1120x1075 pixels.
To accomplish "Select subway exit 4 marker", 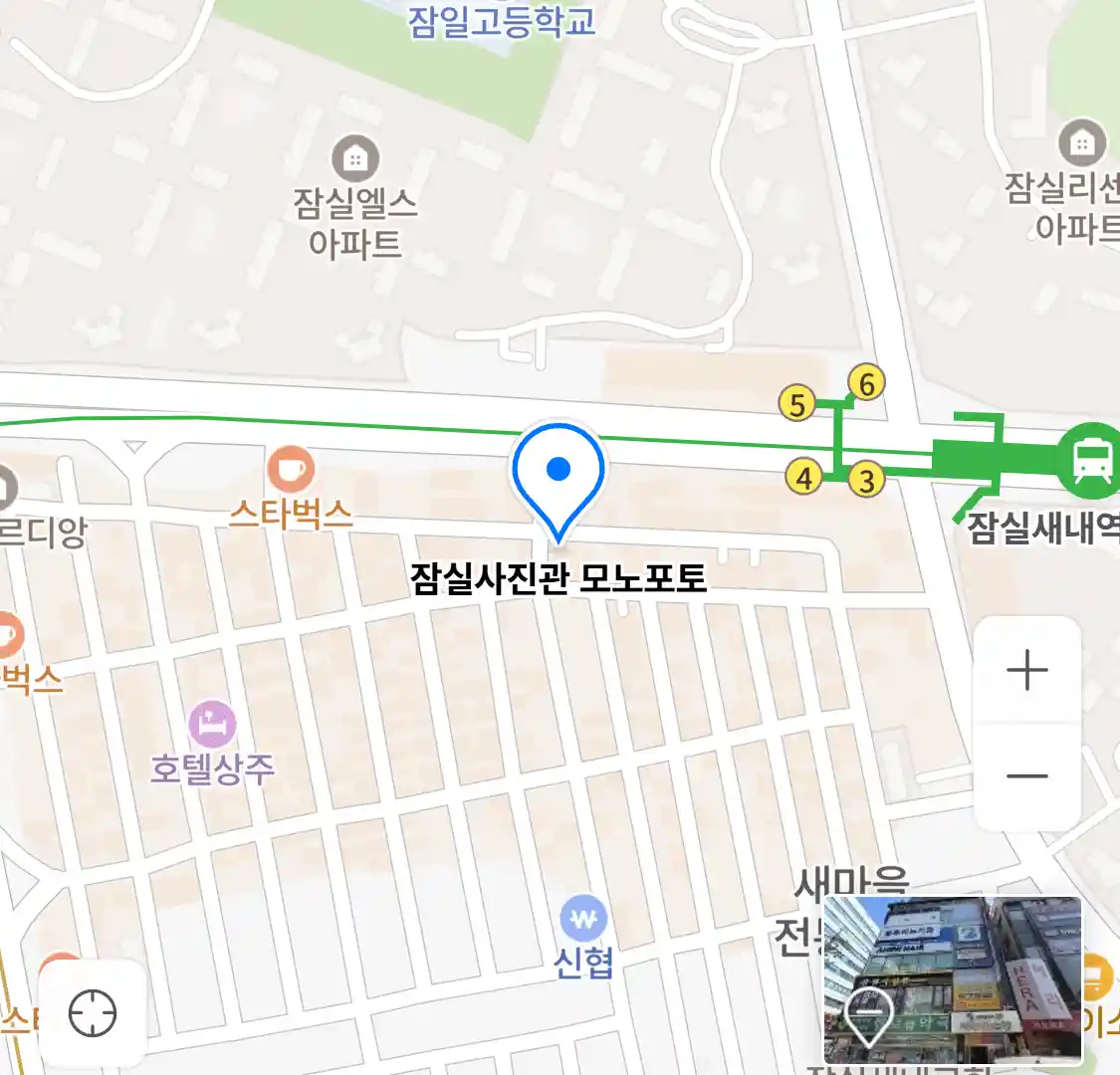I will point(804,478).
